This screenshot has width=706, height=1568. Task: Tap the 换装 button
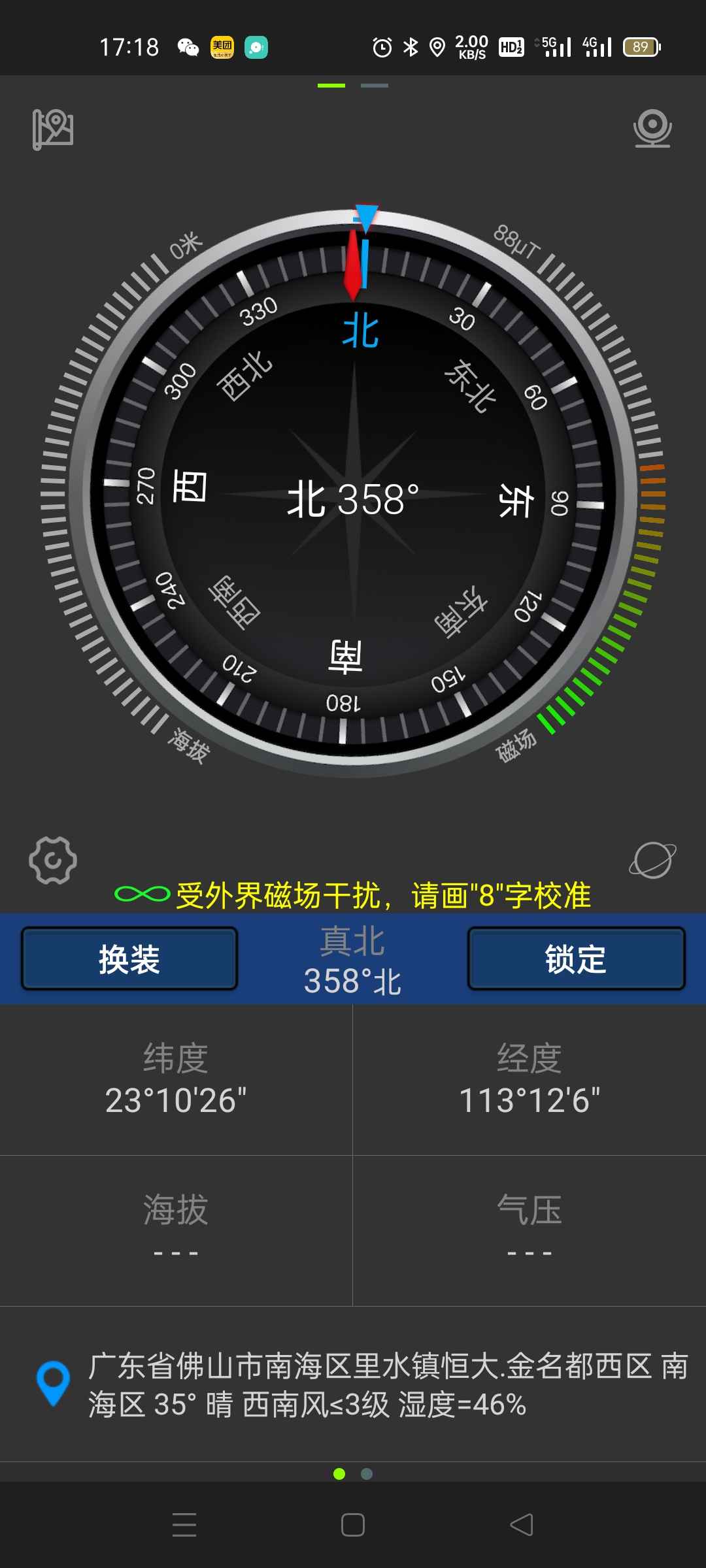(129, 959)
